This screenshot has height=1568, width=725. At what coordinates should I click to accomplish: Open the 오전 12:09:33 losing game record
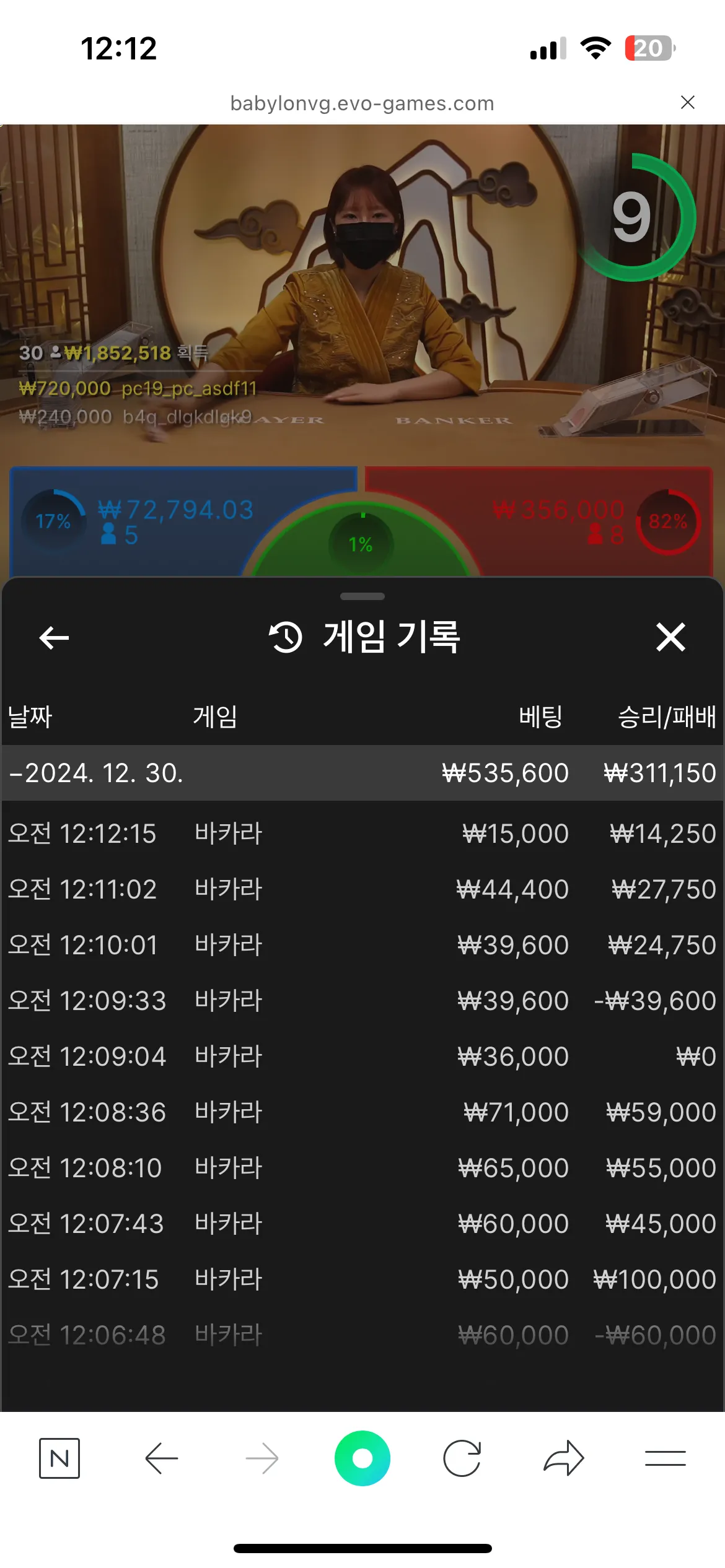(362, 1001)
